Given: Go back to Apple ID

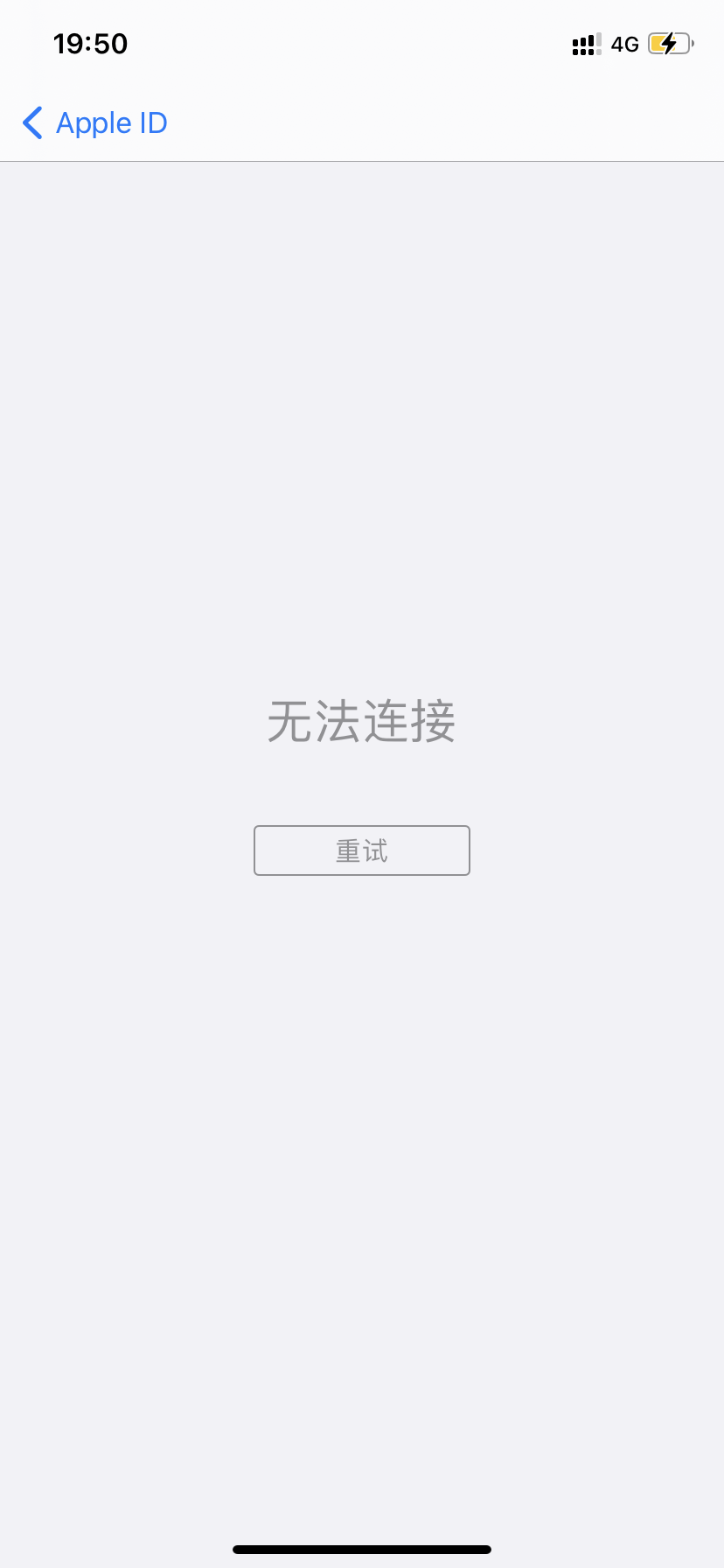Looking at the screenshot, I should pos(94,123).
